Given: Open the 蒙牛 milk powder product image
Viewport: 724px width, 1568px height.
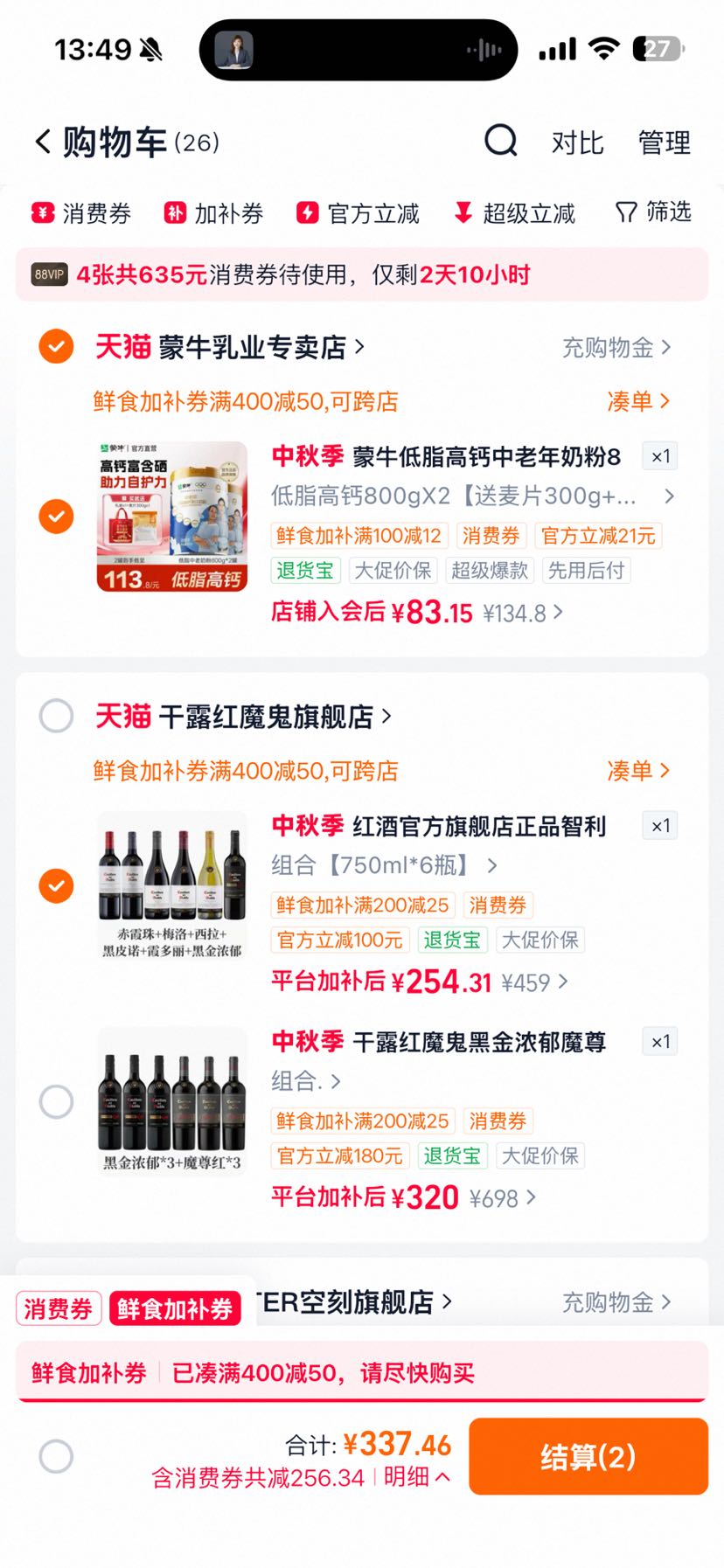Looking at the screenshot, I should (x=172, y=517).
